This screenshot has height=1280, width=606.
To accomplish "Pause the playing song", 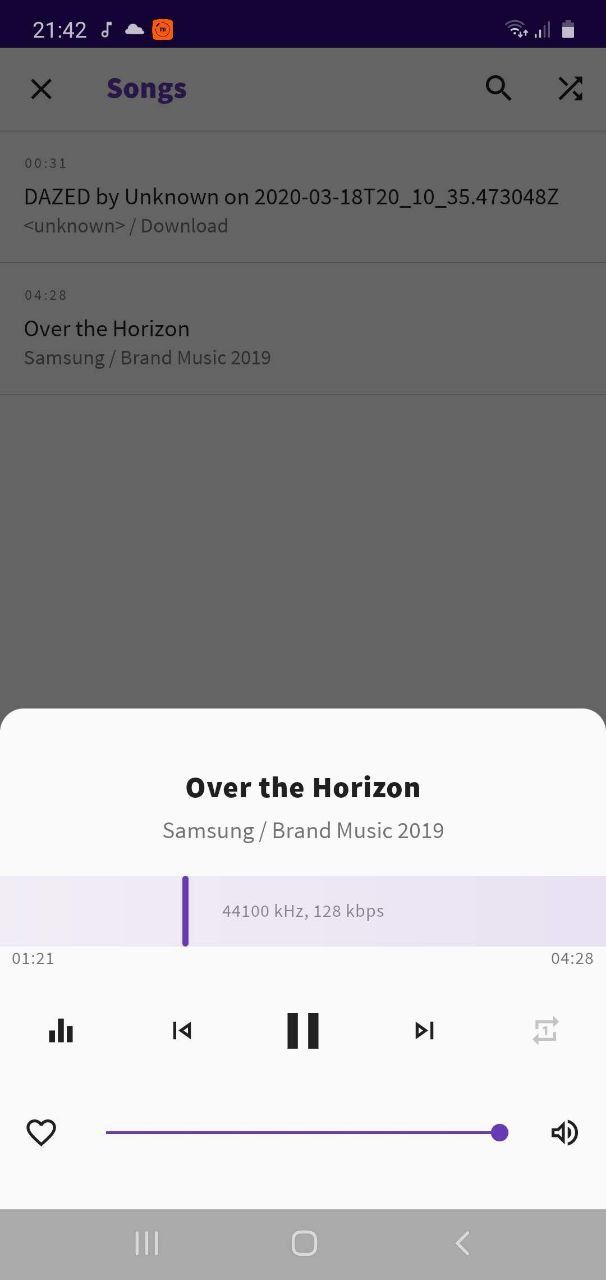I will (x=303, y=1030).
